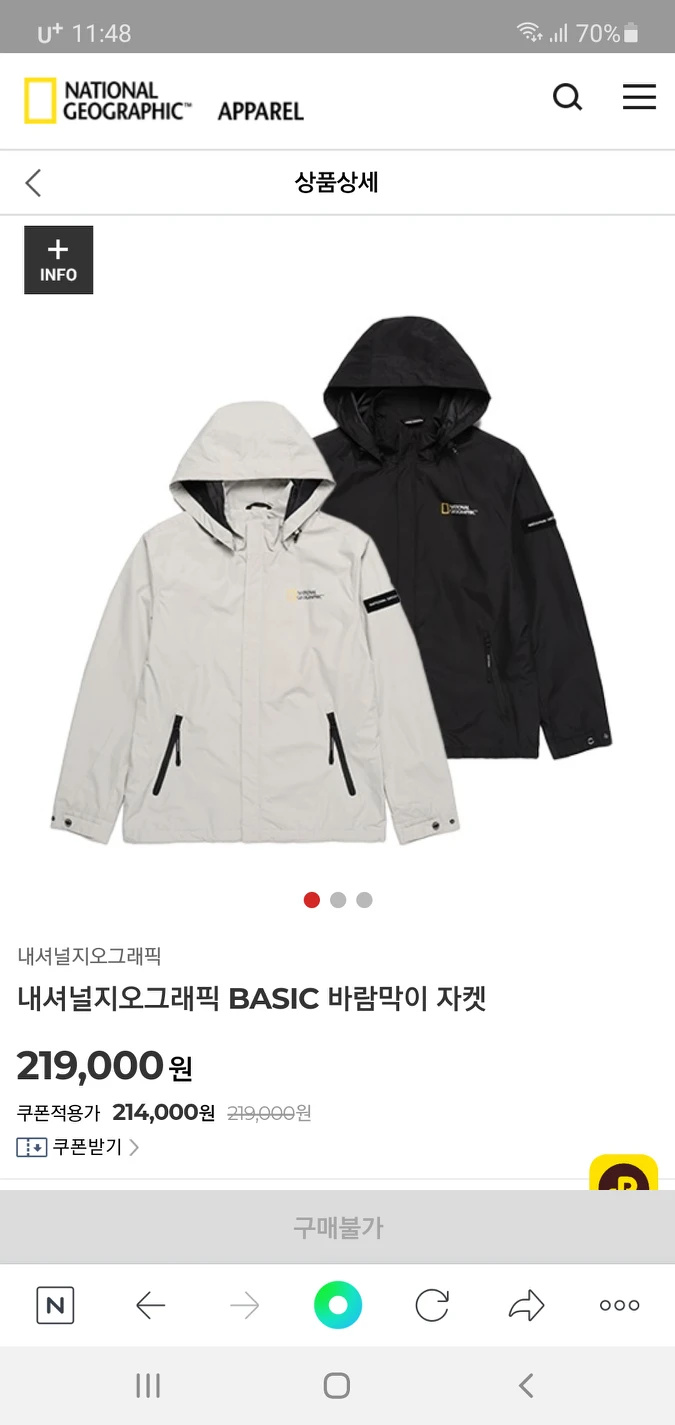Open the Naver N home button
The image size is (675, 1425).
[x=55, y=1305]
